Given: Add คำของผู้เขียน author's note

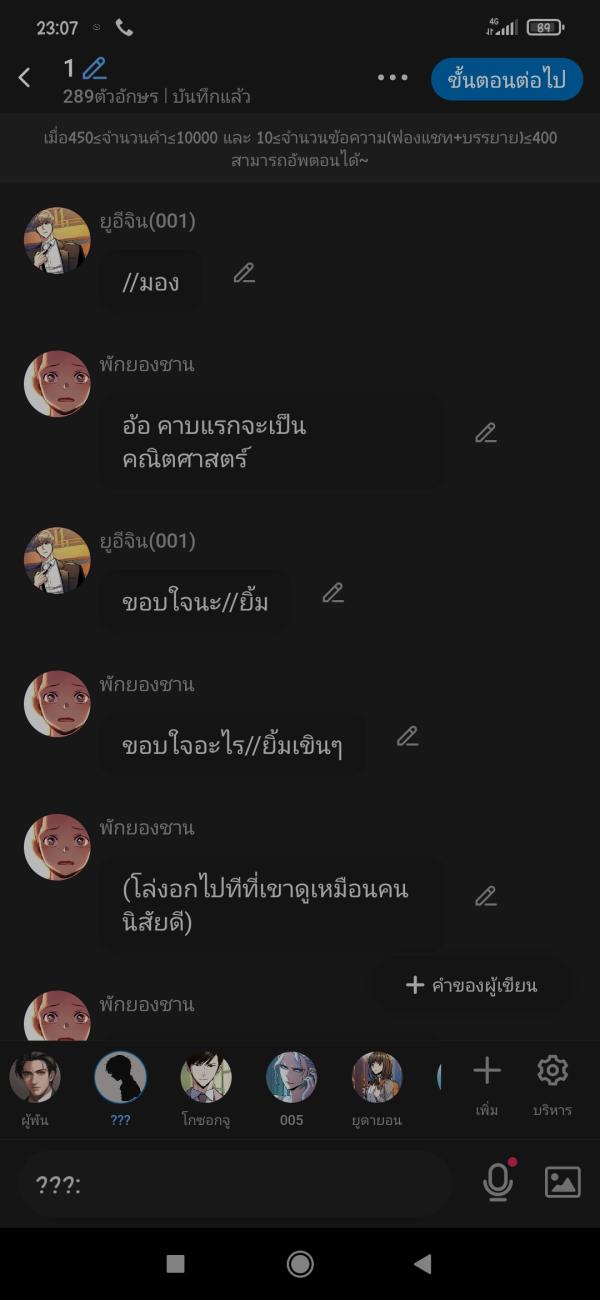Looking at the screenshot, I should point(472,985).
